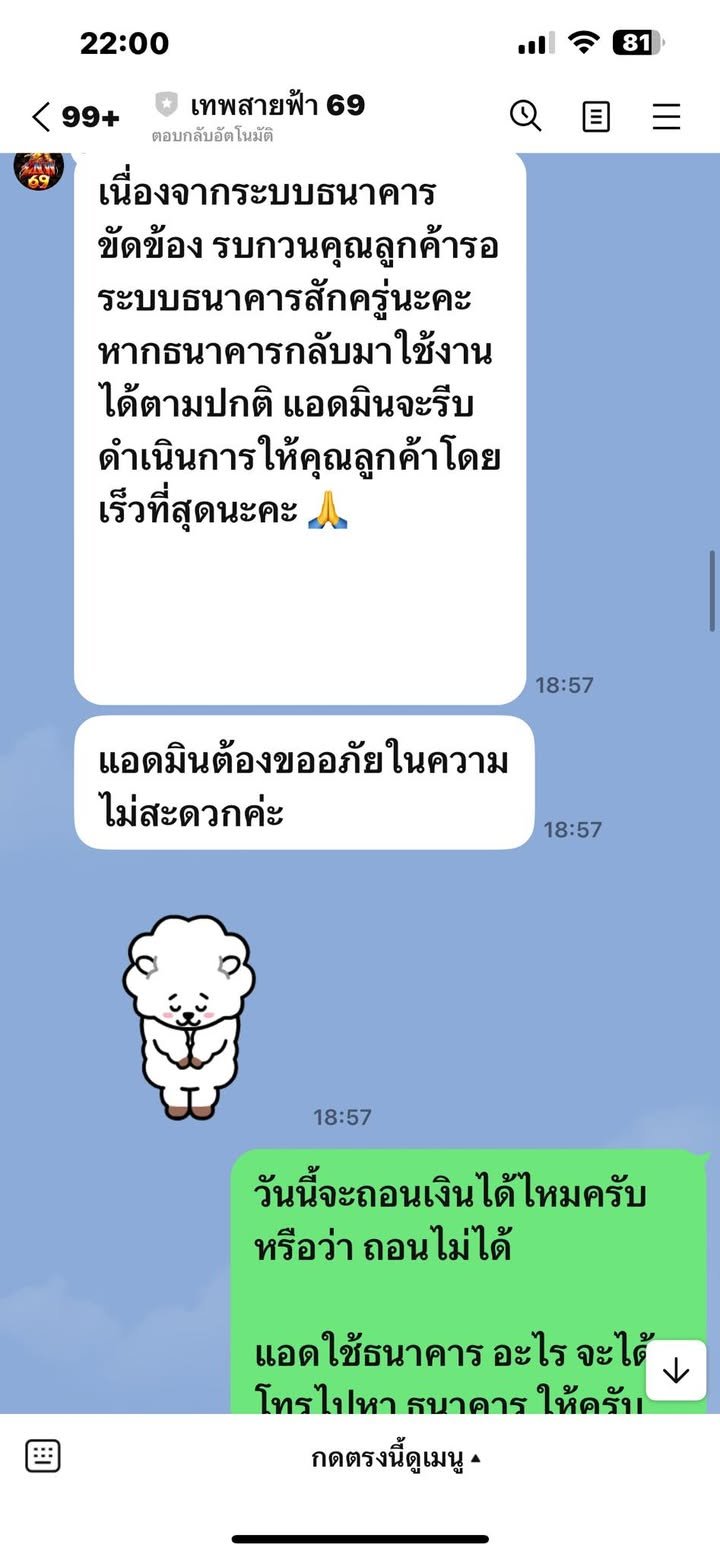Jump to latest message with down arrow
The image size is (720, 1557).
676,1370
